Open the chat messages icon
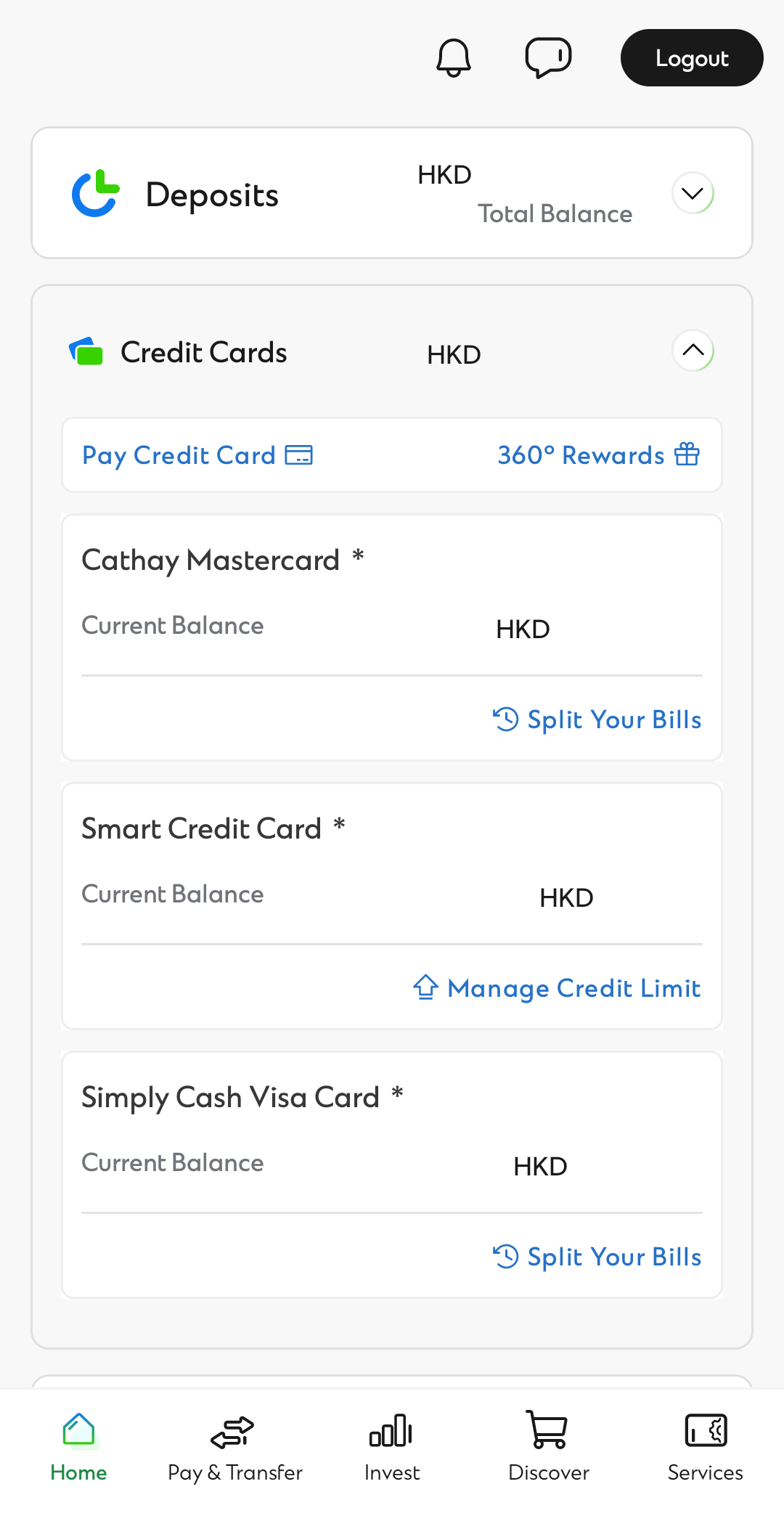The height and width of the screenshot is (1529, 784). pyautogui.click(x=548, y=58)
